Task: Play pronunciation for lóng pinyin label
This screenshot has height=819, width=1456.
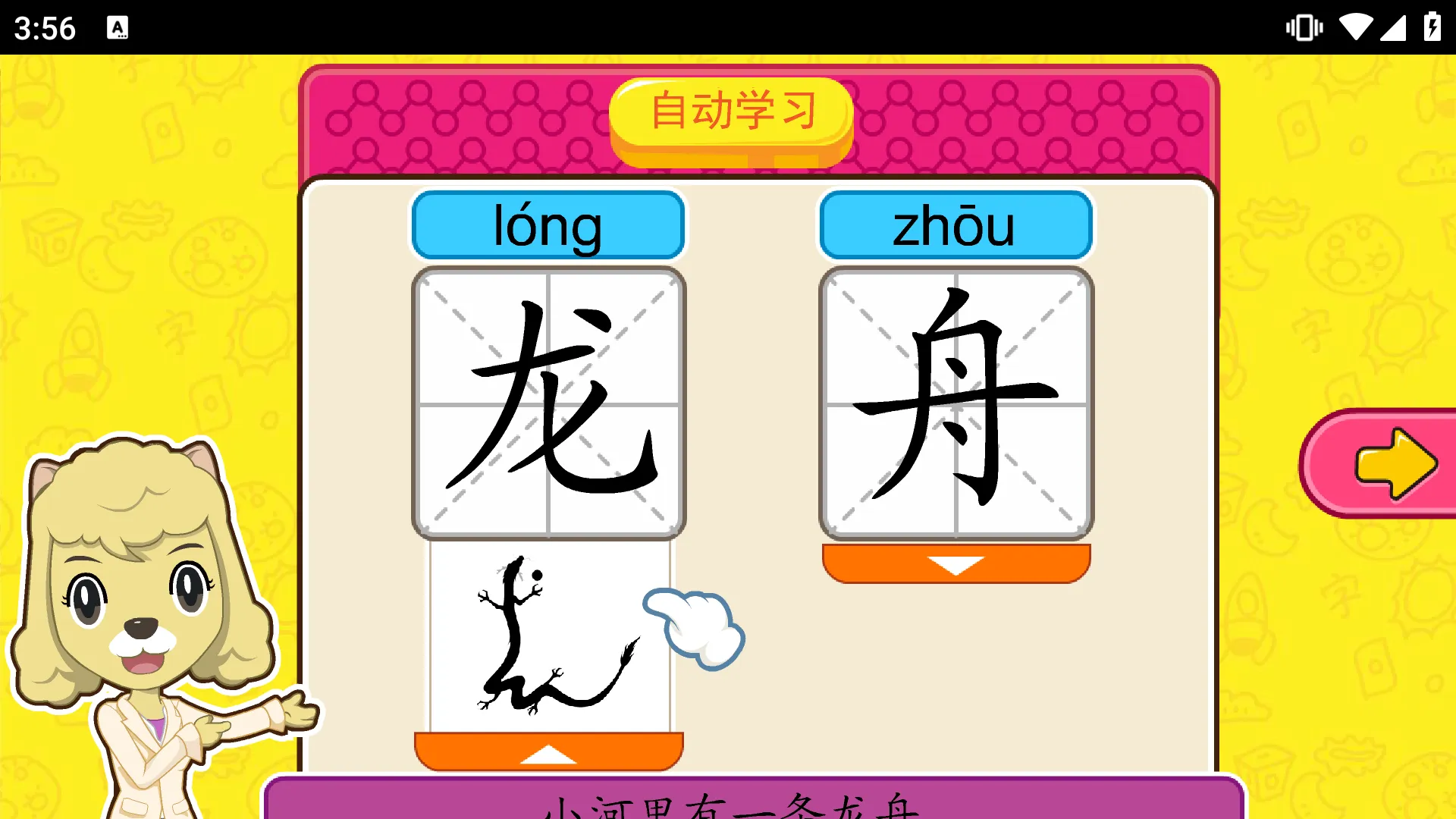Action: (x=548, y=226)
